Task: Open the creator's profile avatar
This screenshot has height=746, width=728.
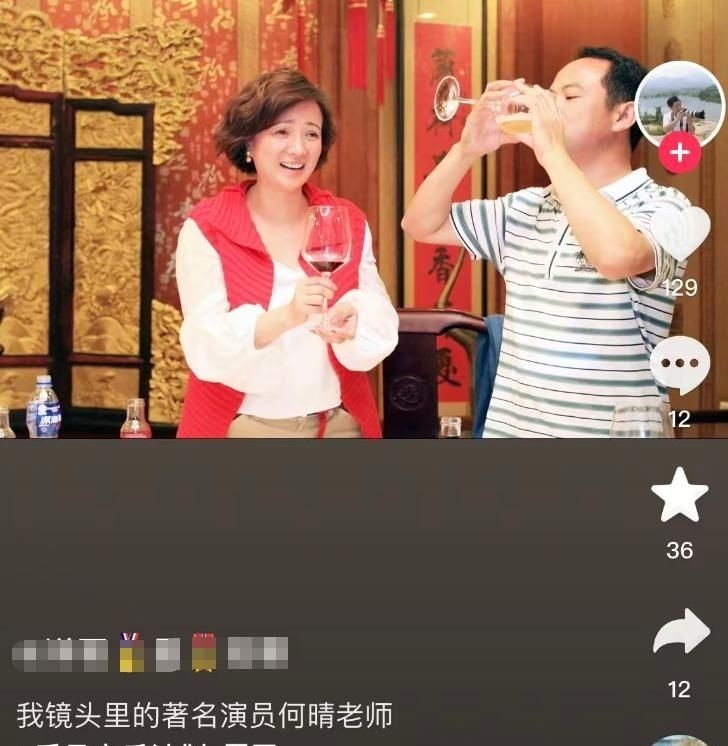Action: [x=679, y=104]
